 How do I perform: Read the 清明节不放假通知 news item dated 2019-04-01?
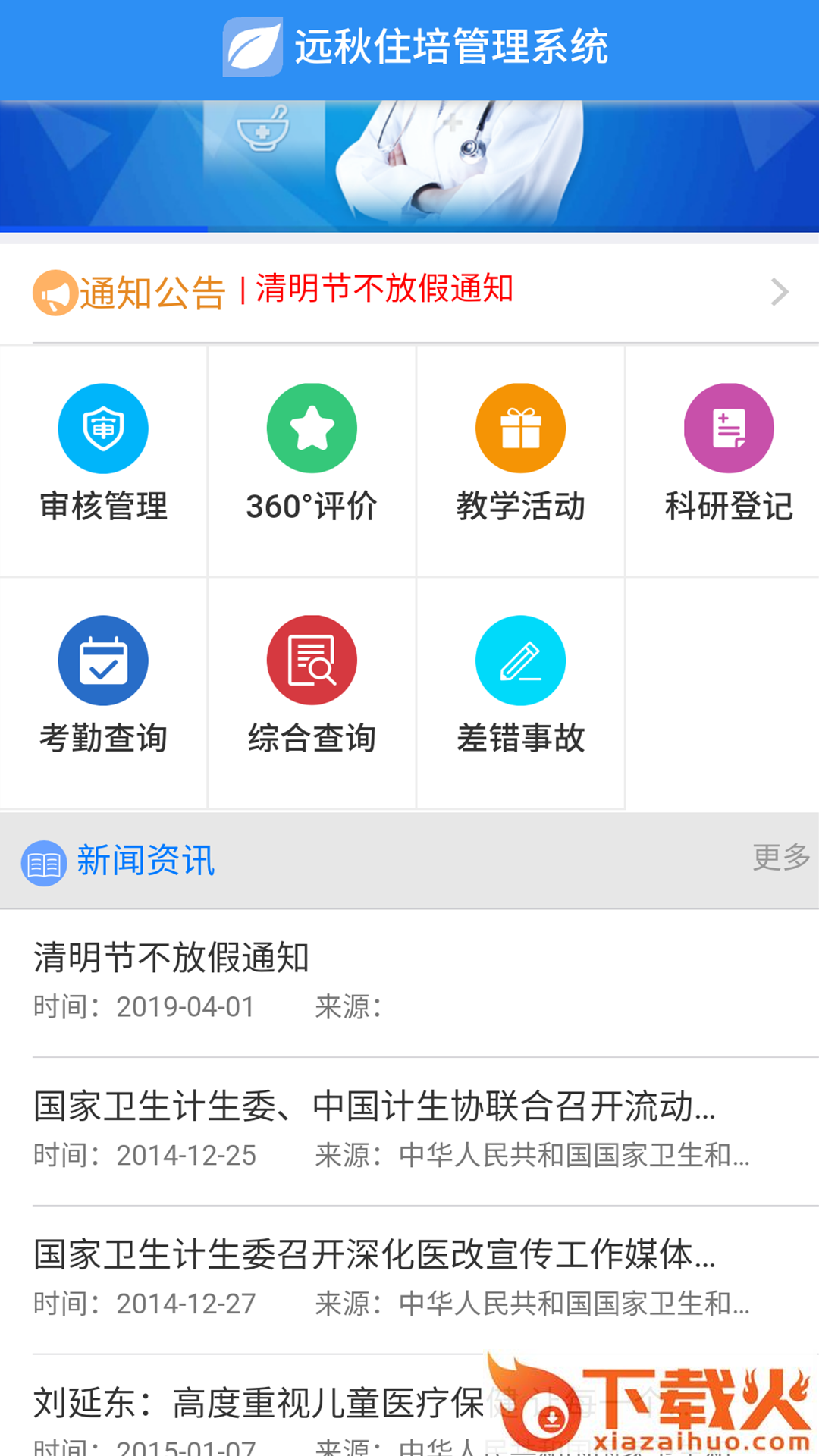point(409,981)
